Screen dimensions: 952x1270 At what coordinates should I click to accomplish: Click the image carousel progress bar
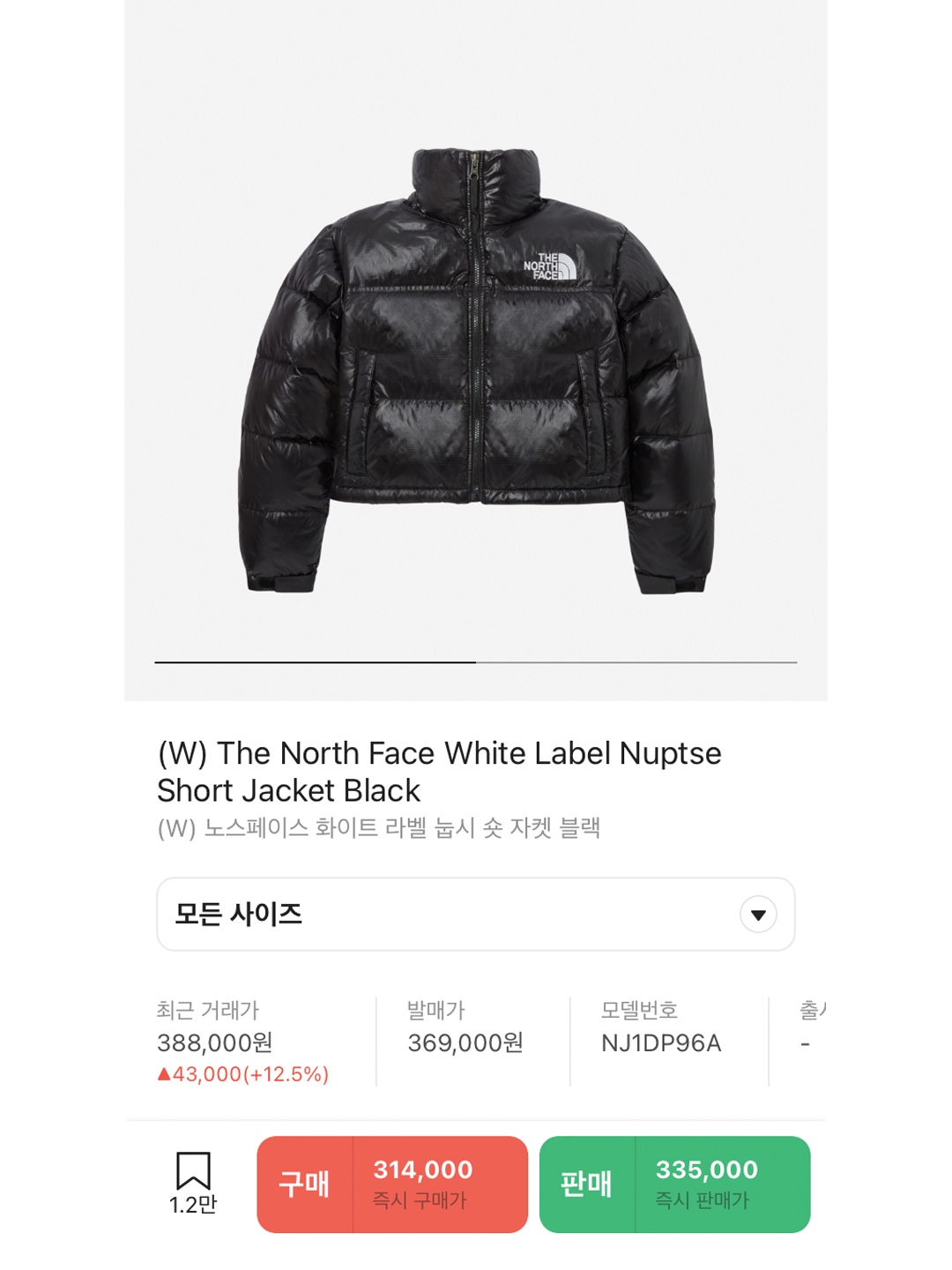pyautogui.click(x=476, y=660)
